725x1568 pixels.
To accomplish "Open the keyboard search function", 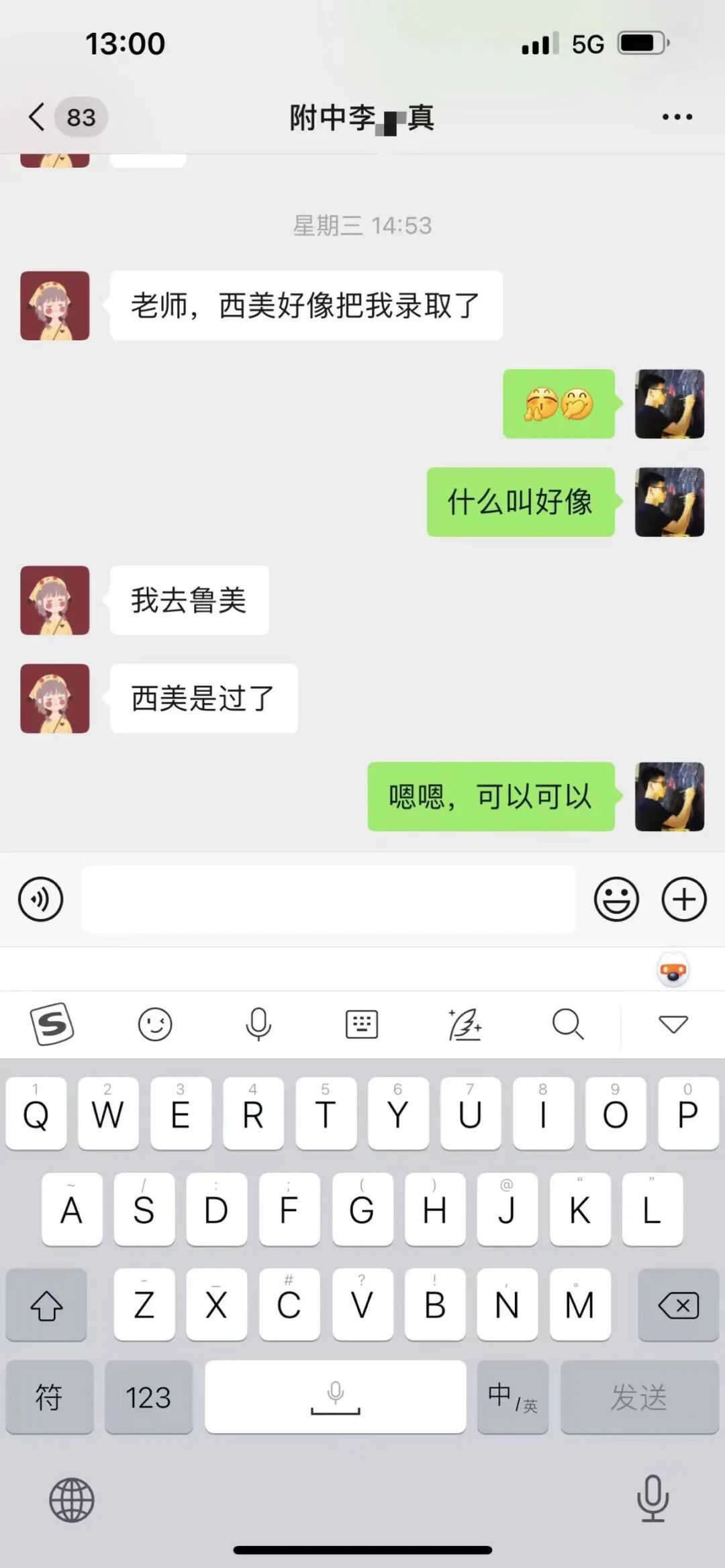I will pos(569,1025).
